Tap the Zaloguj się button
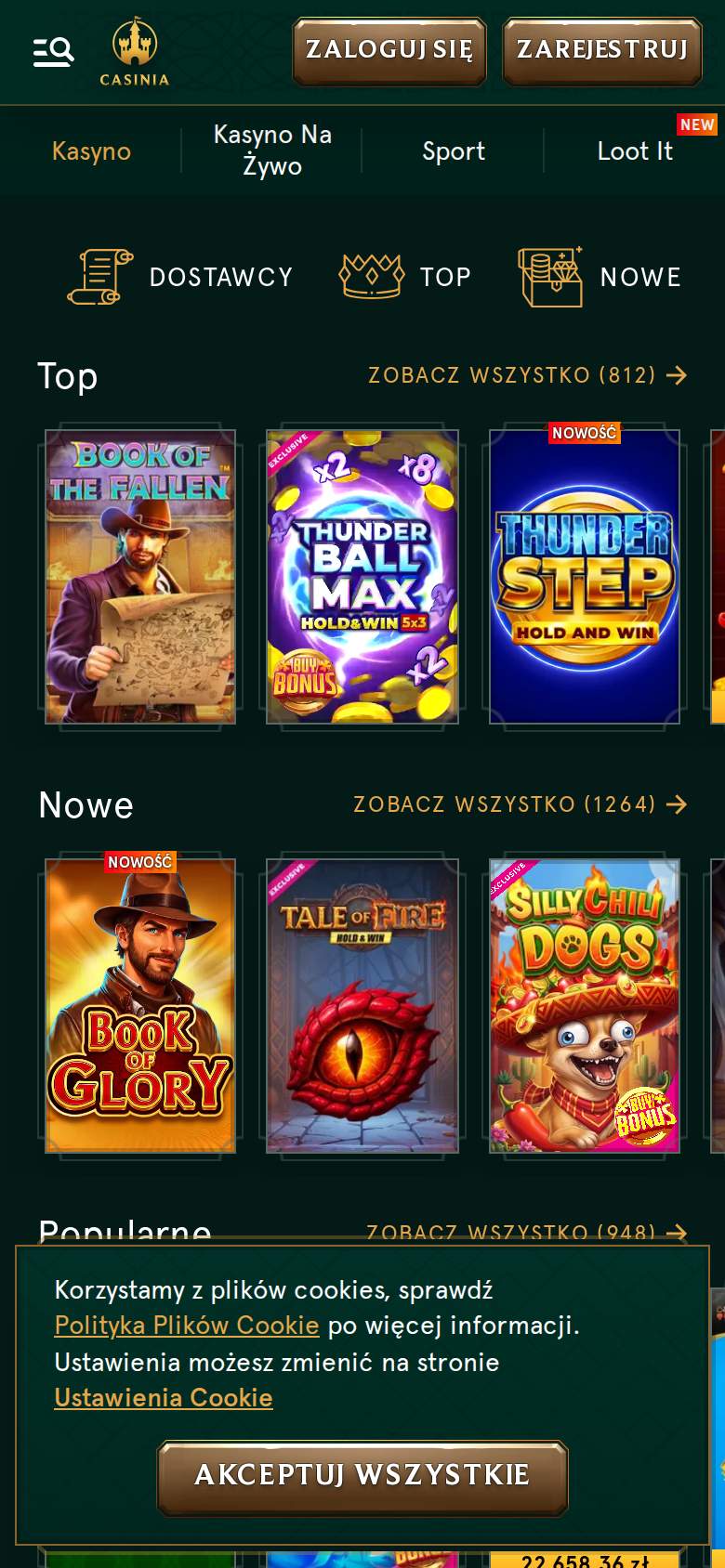The height and width of the screenshot is (1568, 725). [389, 50]
